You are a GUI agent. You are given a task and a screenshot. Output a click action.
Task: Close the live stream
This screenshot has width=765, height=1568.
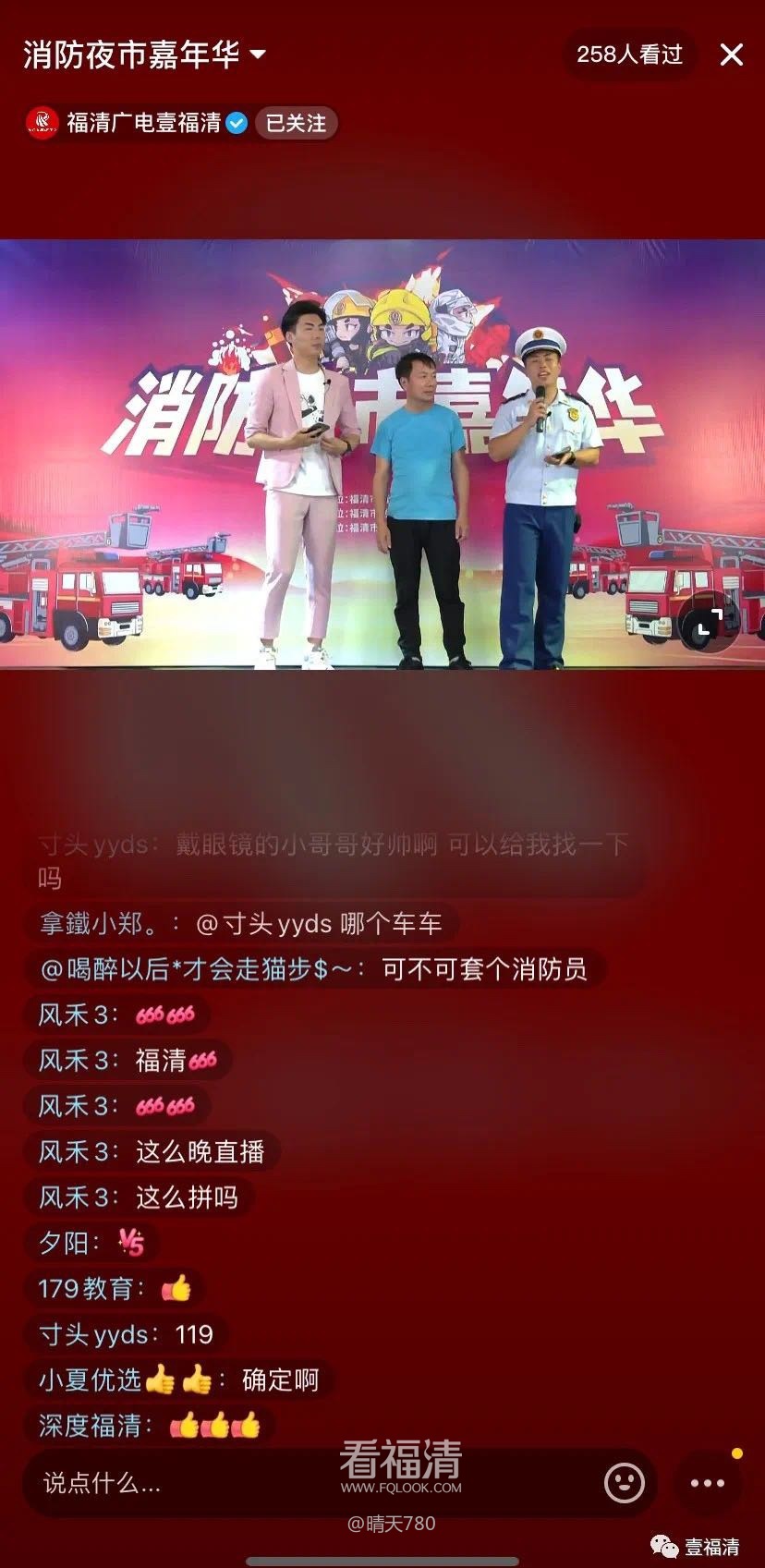tap(731, 55)
